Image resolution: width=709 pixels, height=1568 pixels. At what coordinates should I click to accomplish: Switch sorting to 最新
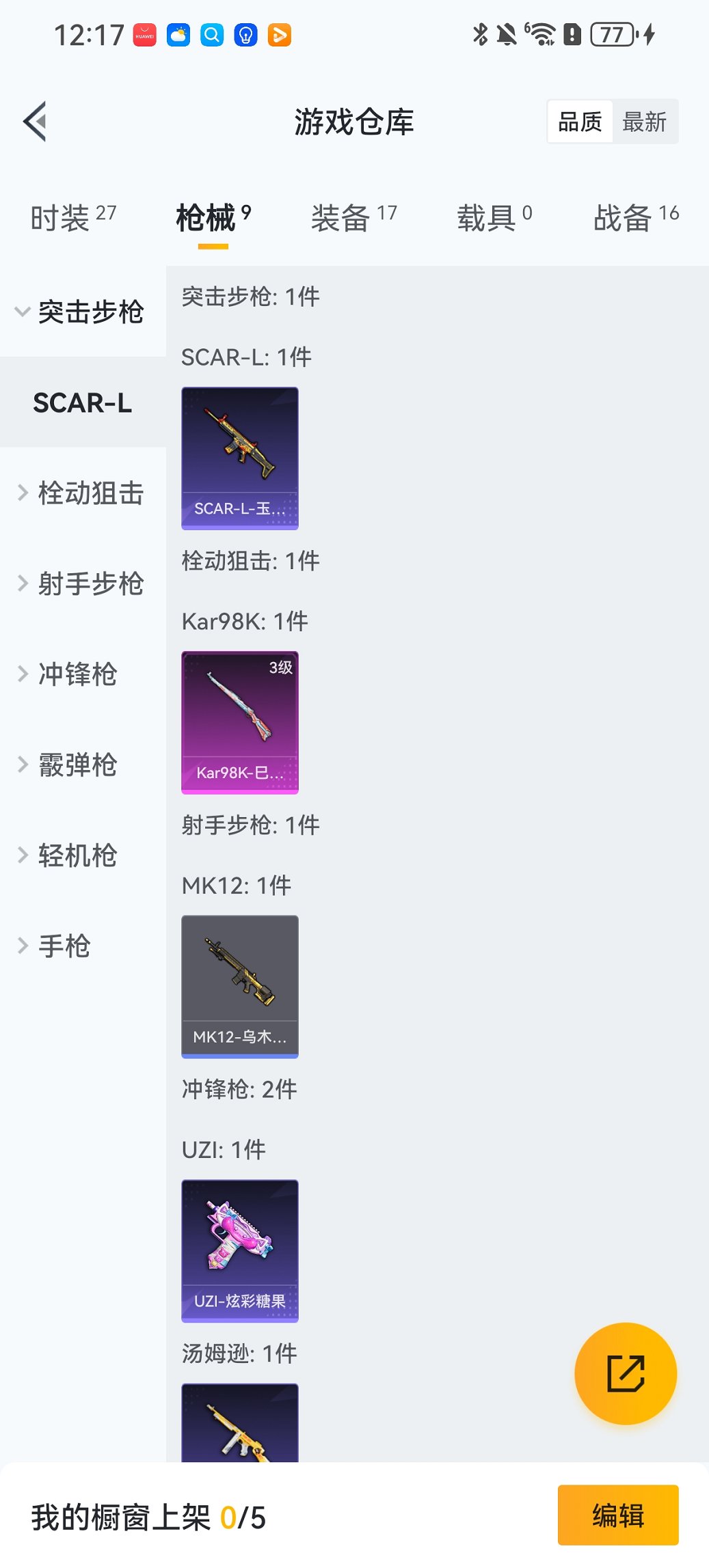[x=645, y=121]
